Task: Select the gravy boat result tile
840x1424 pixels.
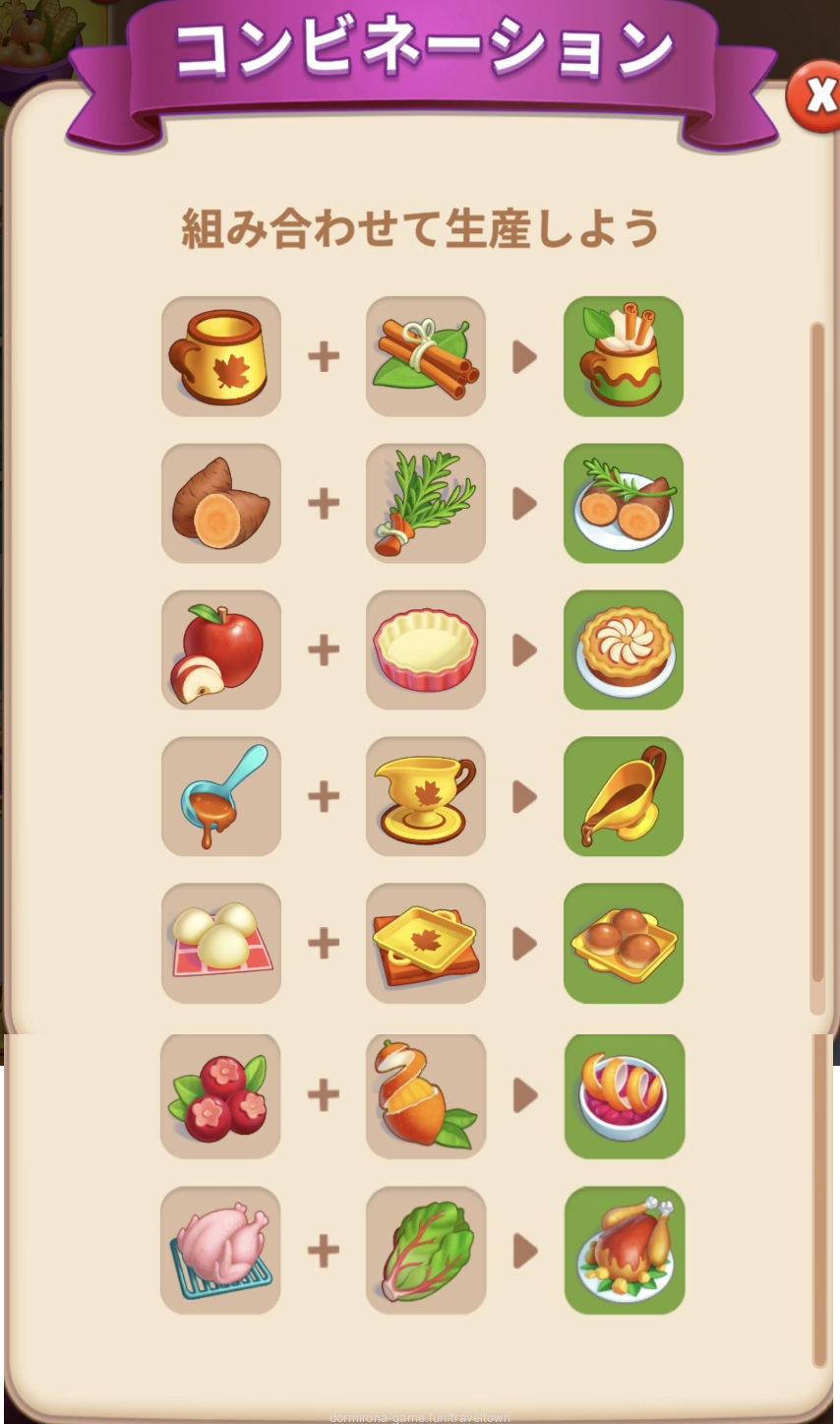Action: point(623,796)
